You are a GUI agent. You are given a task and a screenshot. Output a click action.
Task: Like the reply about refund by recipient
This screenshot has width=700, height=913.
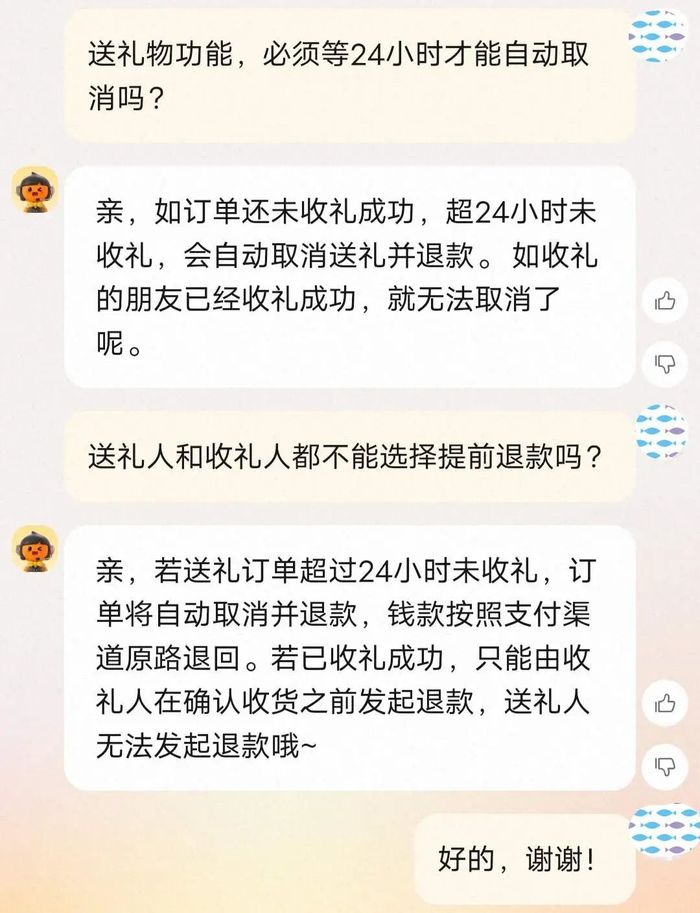point(665,703)
